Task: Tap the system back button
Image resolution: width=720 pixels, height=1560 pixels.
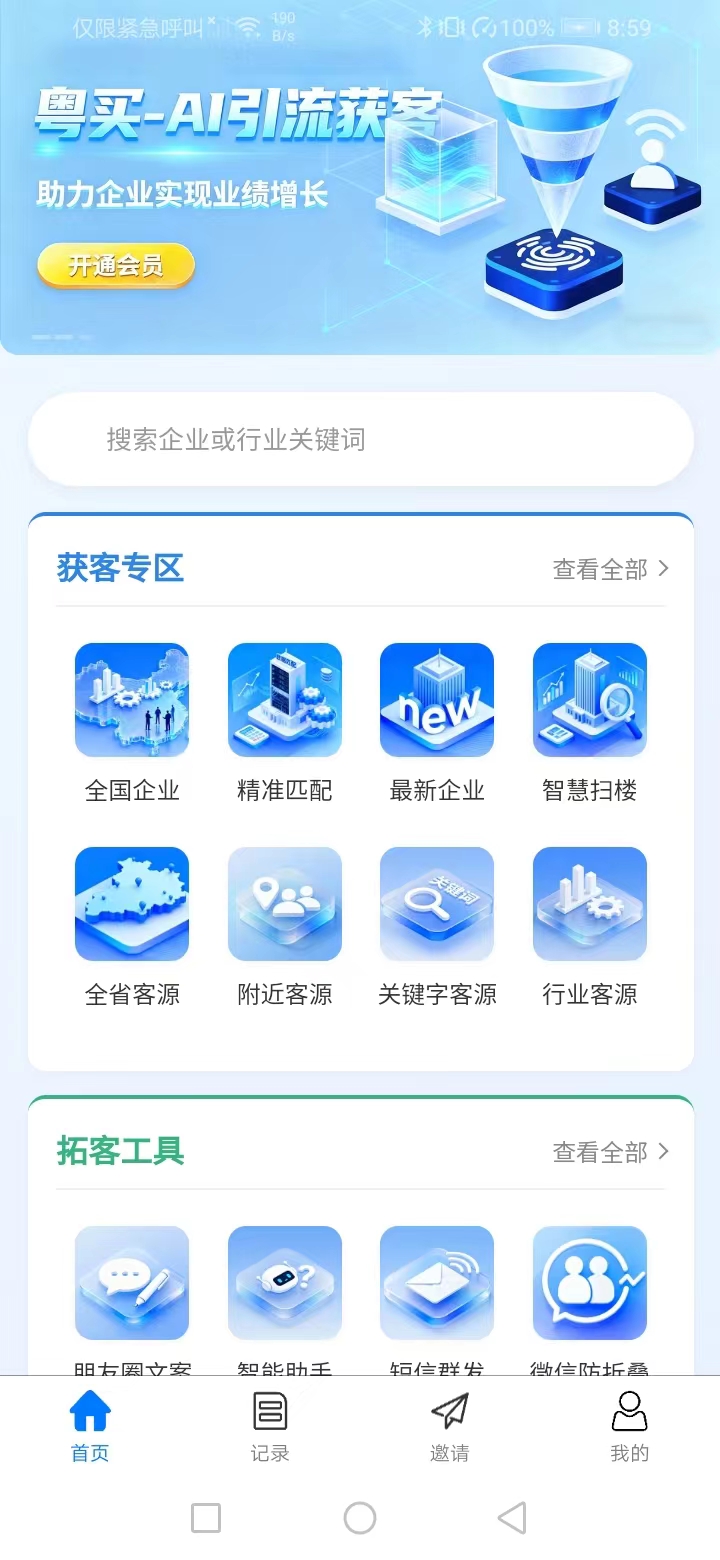Action: 512,1518
